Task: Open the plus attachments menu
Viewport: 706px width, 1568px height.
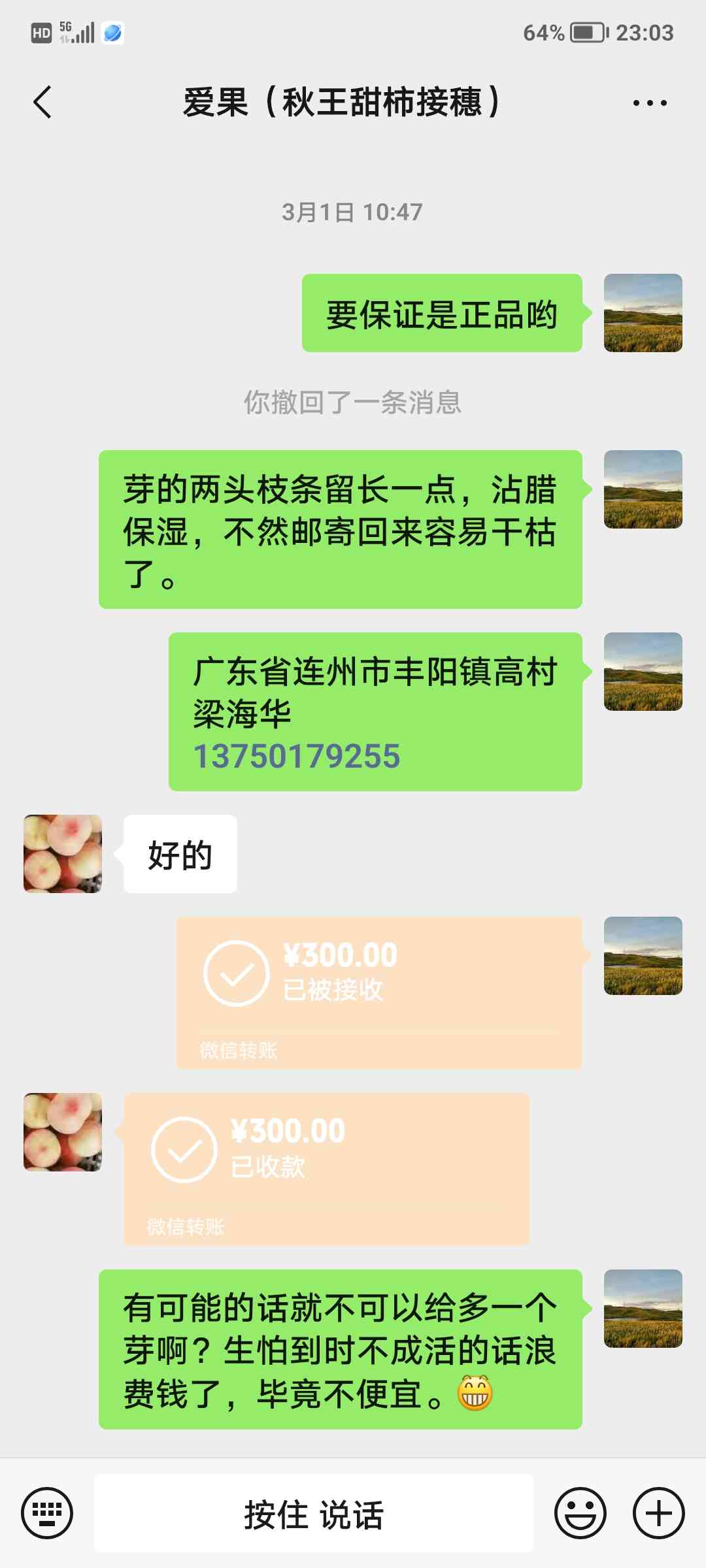Action: pyautogui.click(x=658, y=1512)
